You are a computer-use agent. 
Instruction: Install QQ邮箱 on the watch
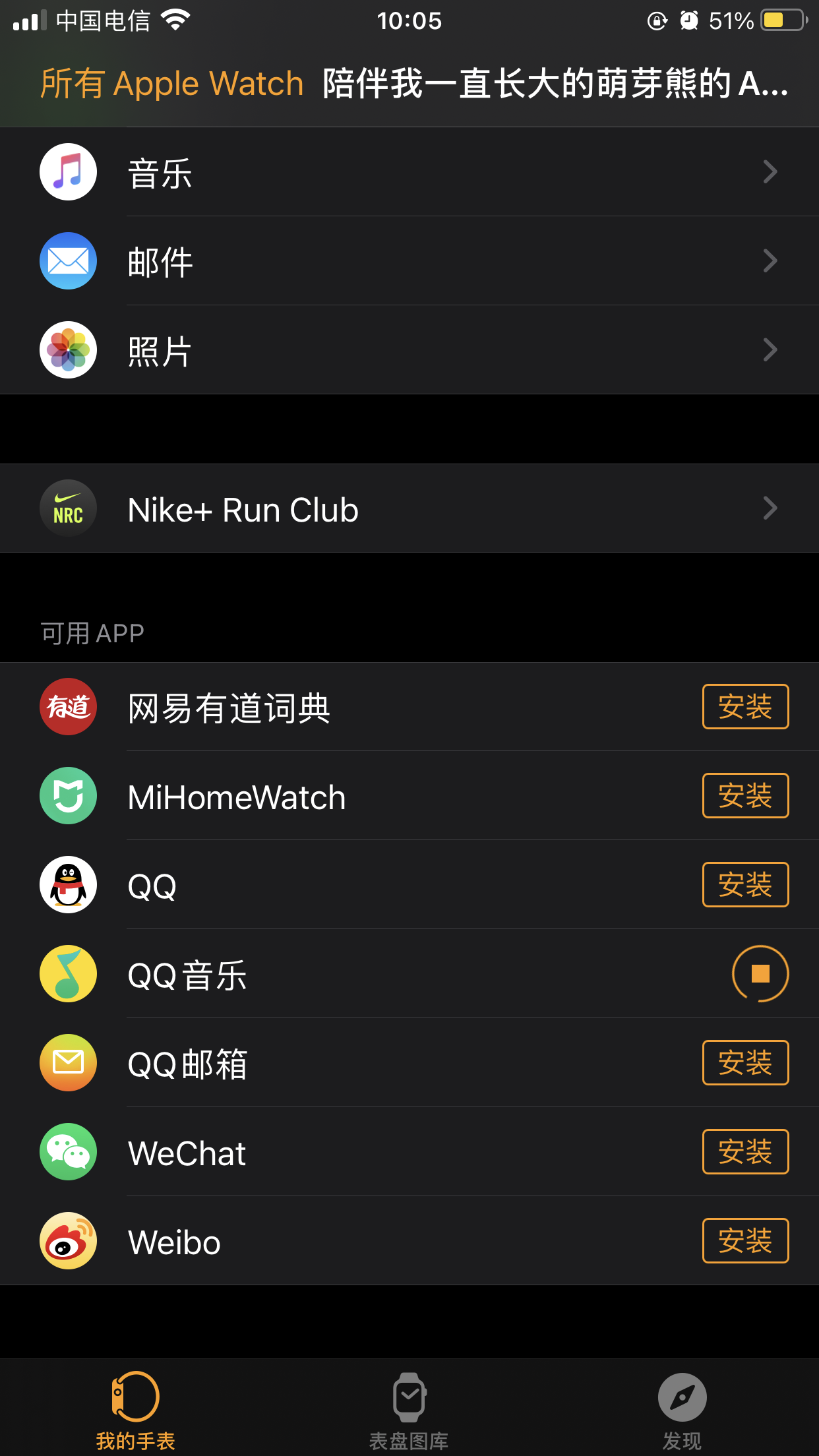click(745, 1063)
